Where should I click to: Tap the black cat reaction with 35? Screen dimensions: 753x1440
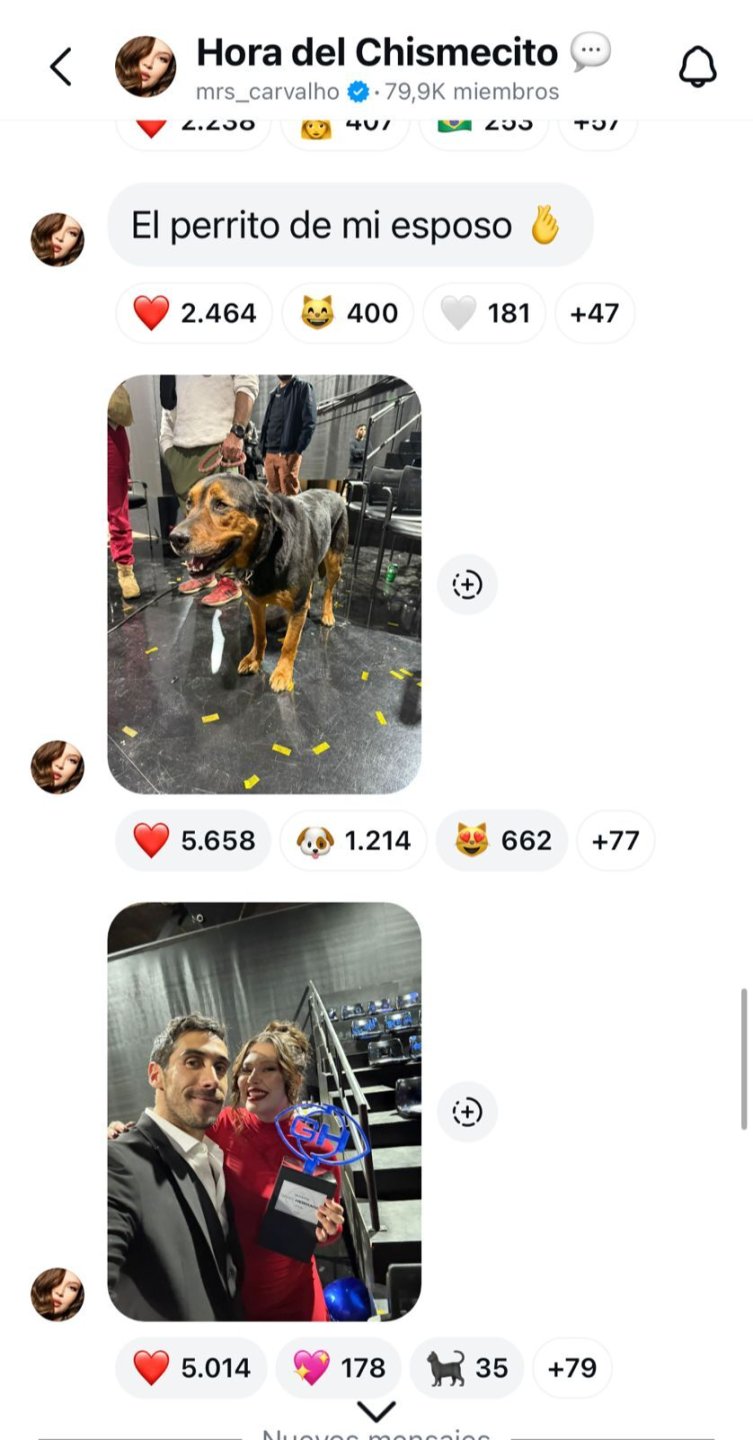[467, 1367]
